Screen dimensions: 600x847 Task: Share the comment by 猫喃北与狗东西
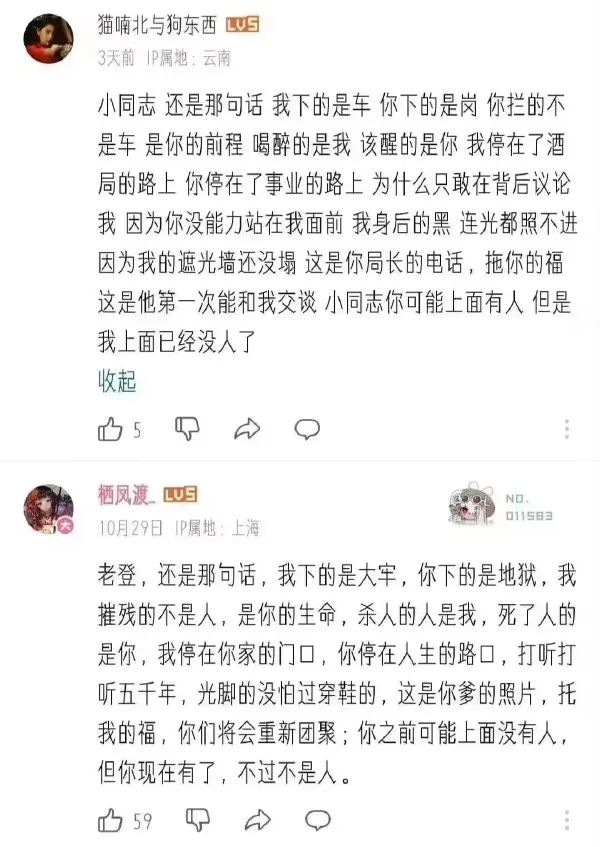pyautogui.click(x=247, y=430)
